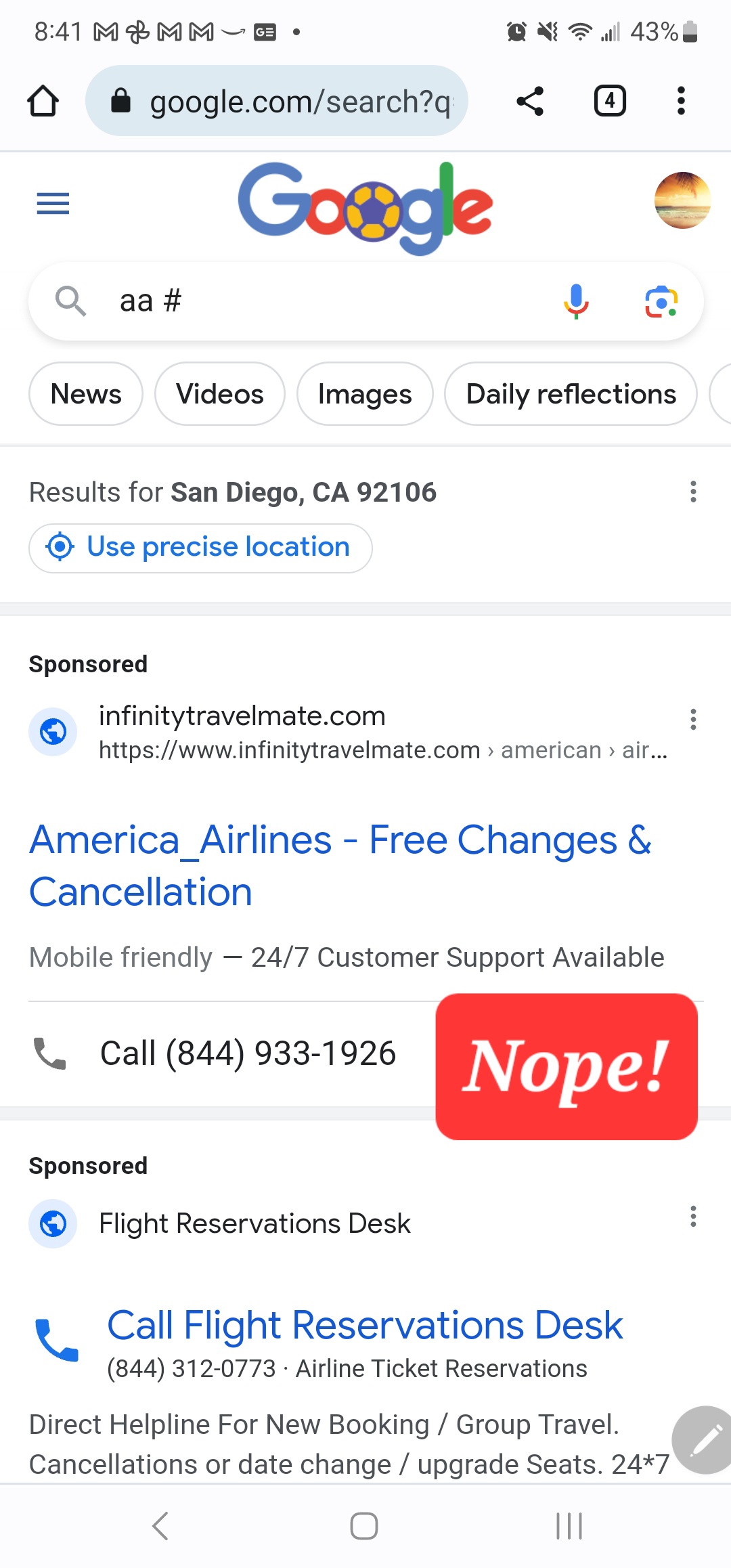The height and width of the screenshot is (1568, 731).
Task: Open America_Airlines Free Changes & Cancellation link
Action: pos(340,865)
